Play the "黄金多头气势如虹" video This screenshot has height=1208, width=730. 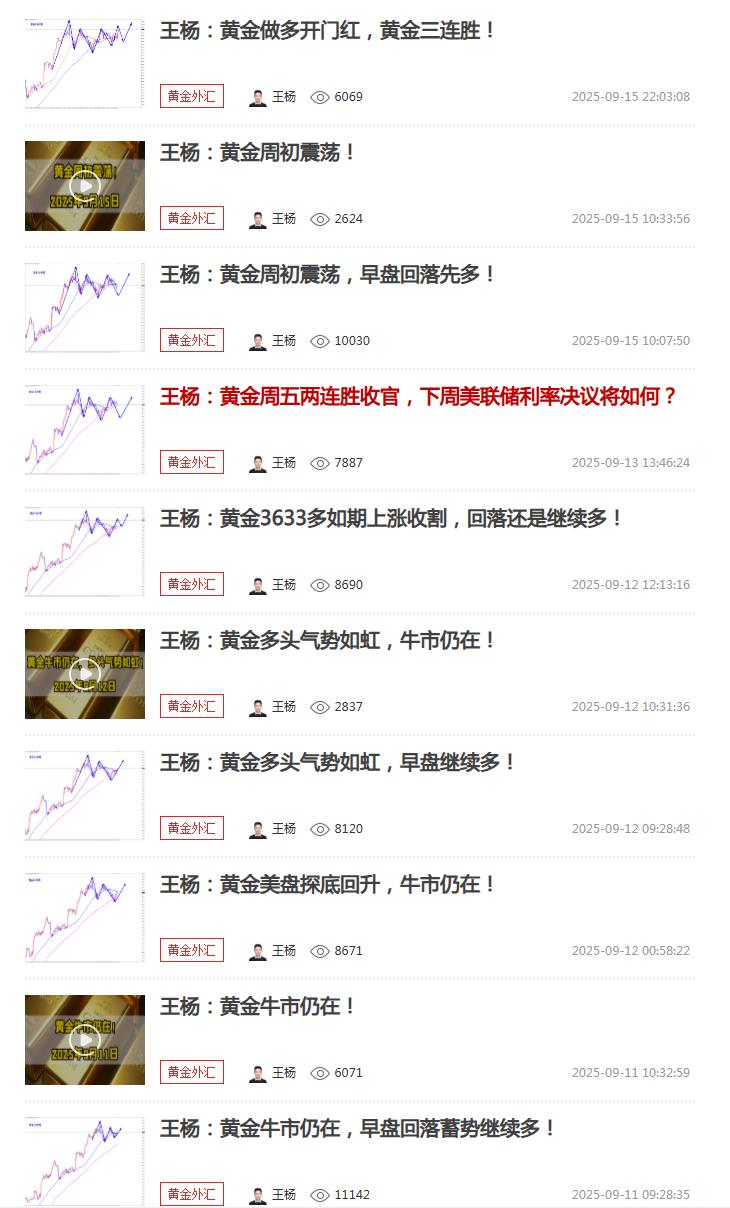pyautogui.click(x=84, y=674)
